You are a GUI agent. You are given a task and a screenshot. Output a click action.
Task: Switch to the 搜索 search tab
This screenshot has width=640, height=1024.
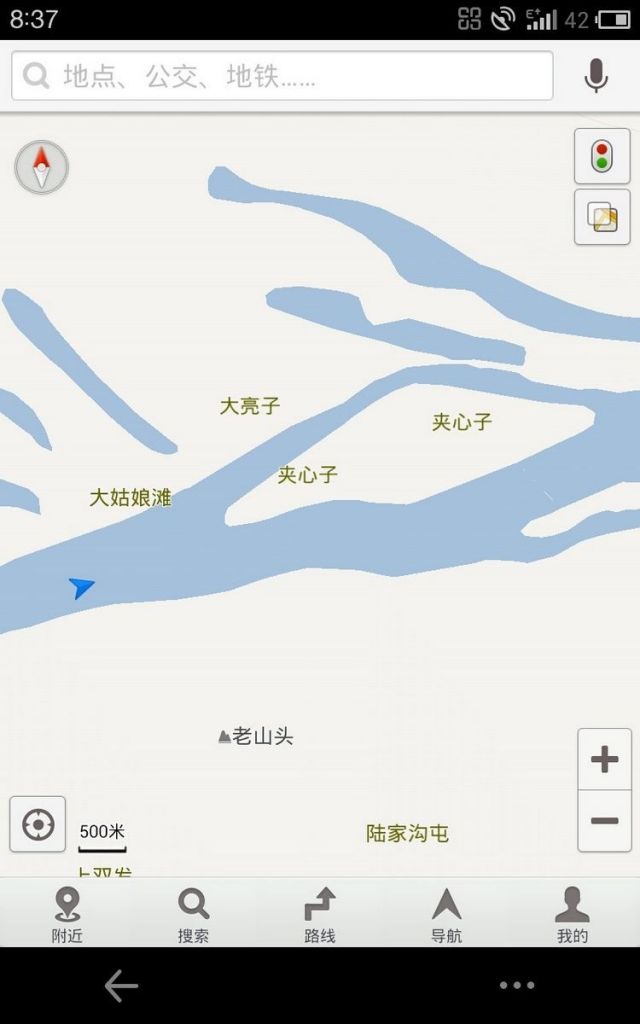(193, 914)
